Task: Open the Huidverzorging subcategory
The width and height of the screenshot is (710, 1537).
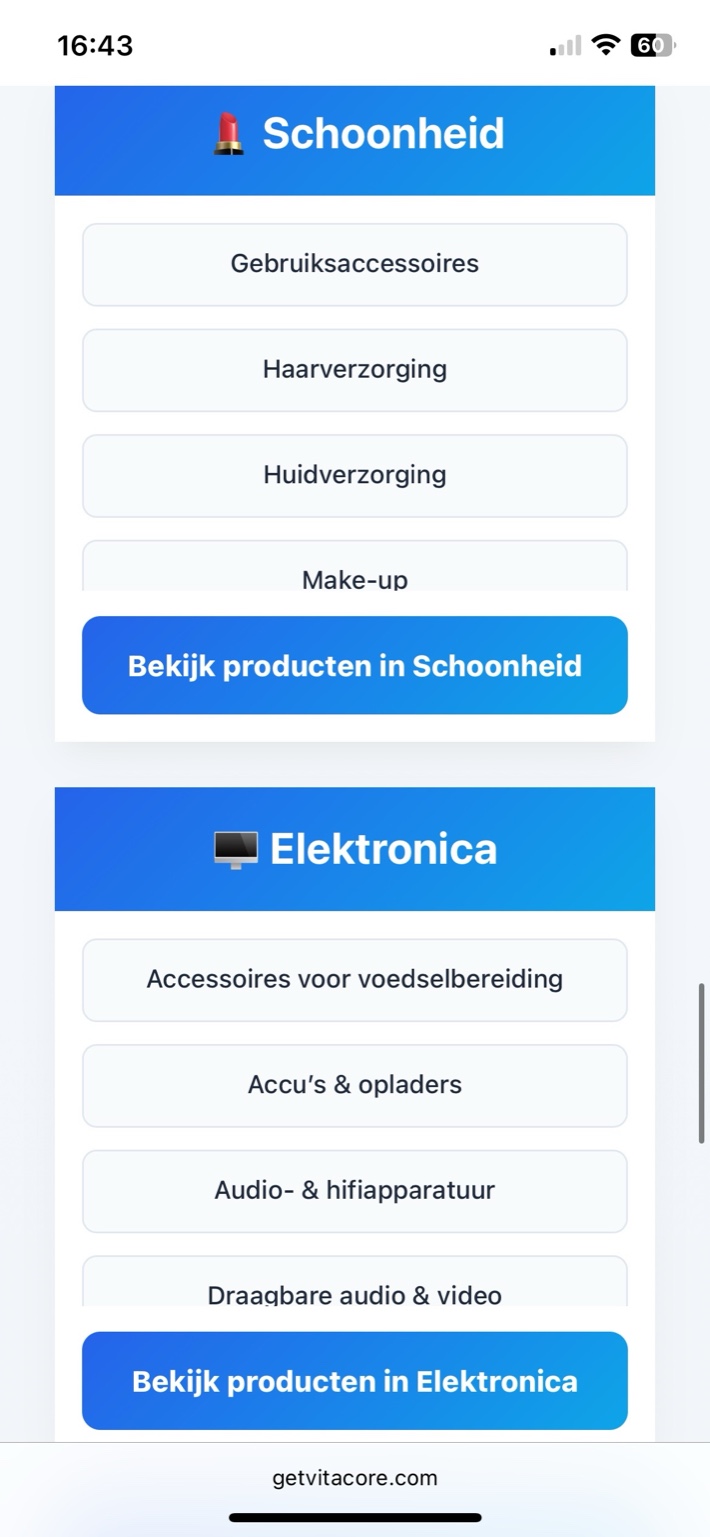Action: 354,474
